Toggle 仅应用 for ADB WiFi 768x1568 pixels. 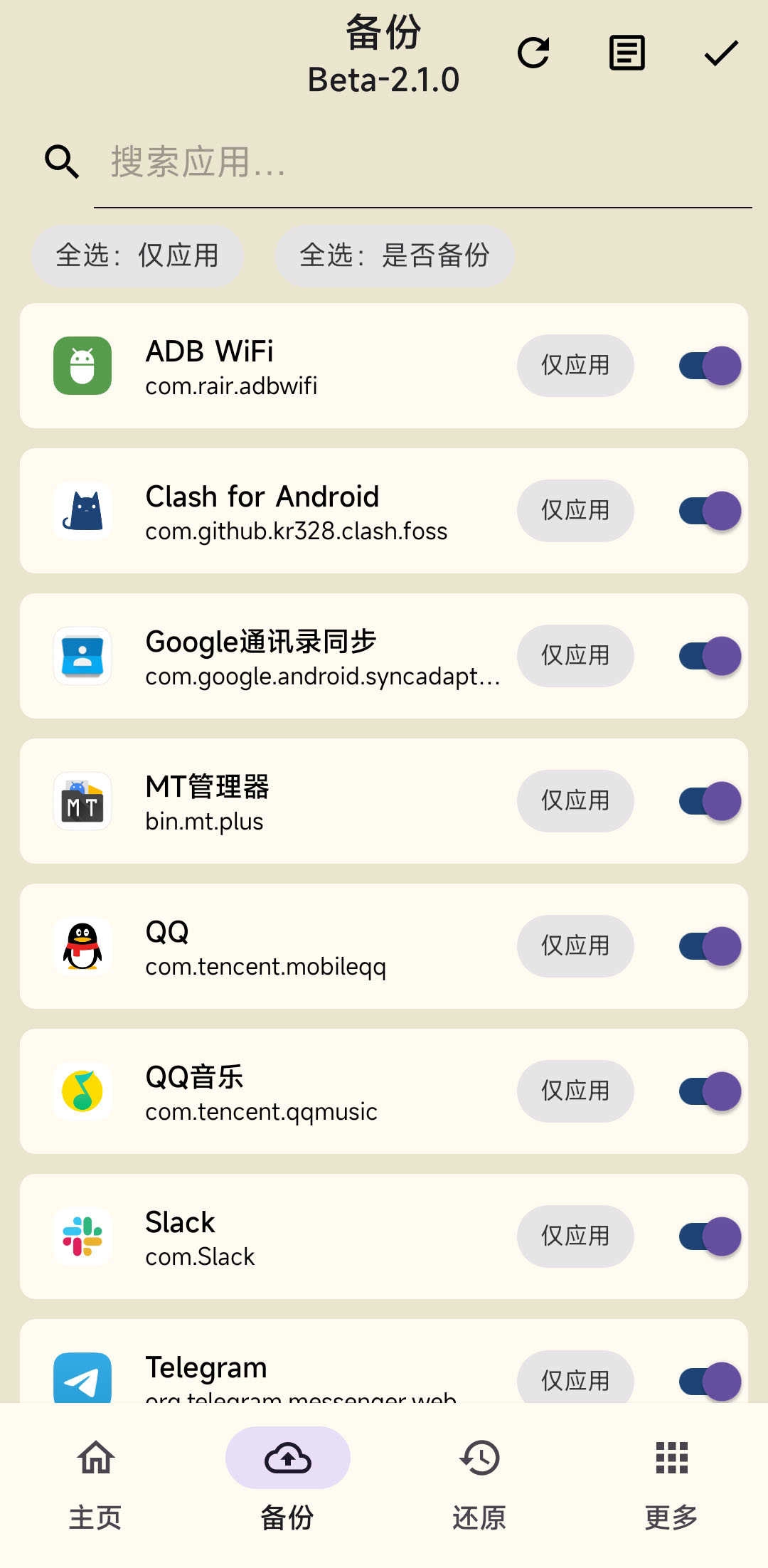click(x=575, y=366)
